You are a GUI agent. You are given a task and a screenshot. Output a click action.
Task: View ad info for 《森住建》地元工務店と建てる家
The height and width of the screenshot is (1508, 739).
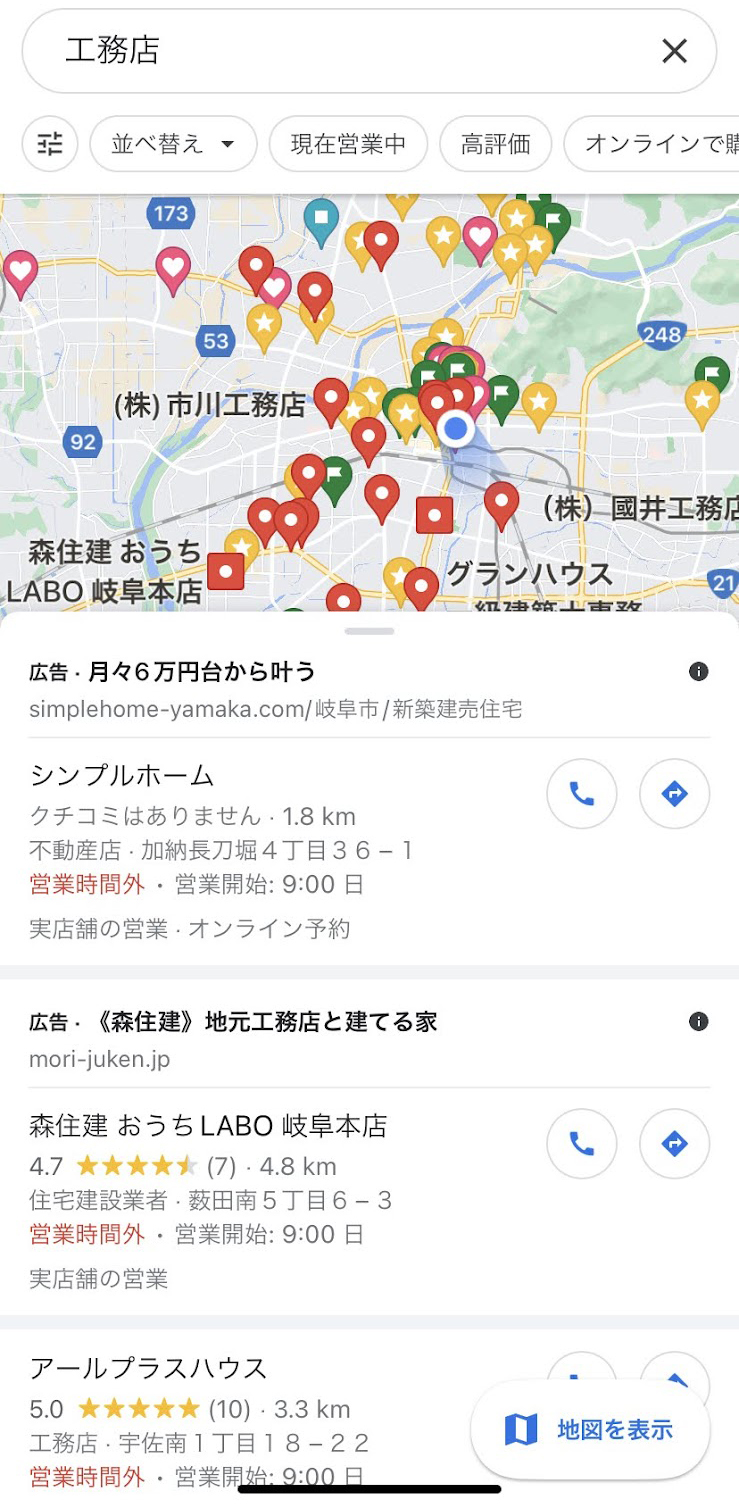pyautogui.click(x=699, y=1021)
